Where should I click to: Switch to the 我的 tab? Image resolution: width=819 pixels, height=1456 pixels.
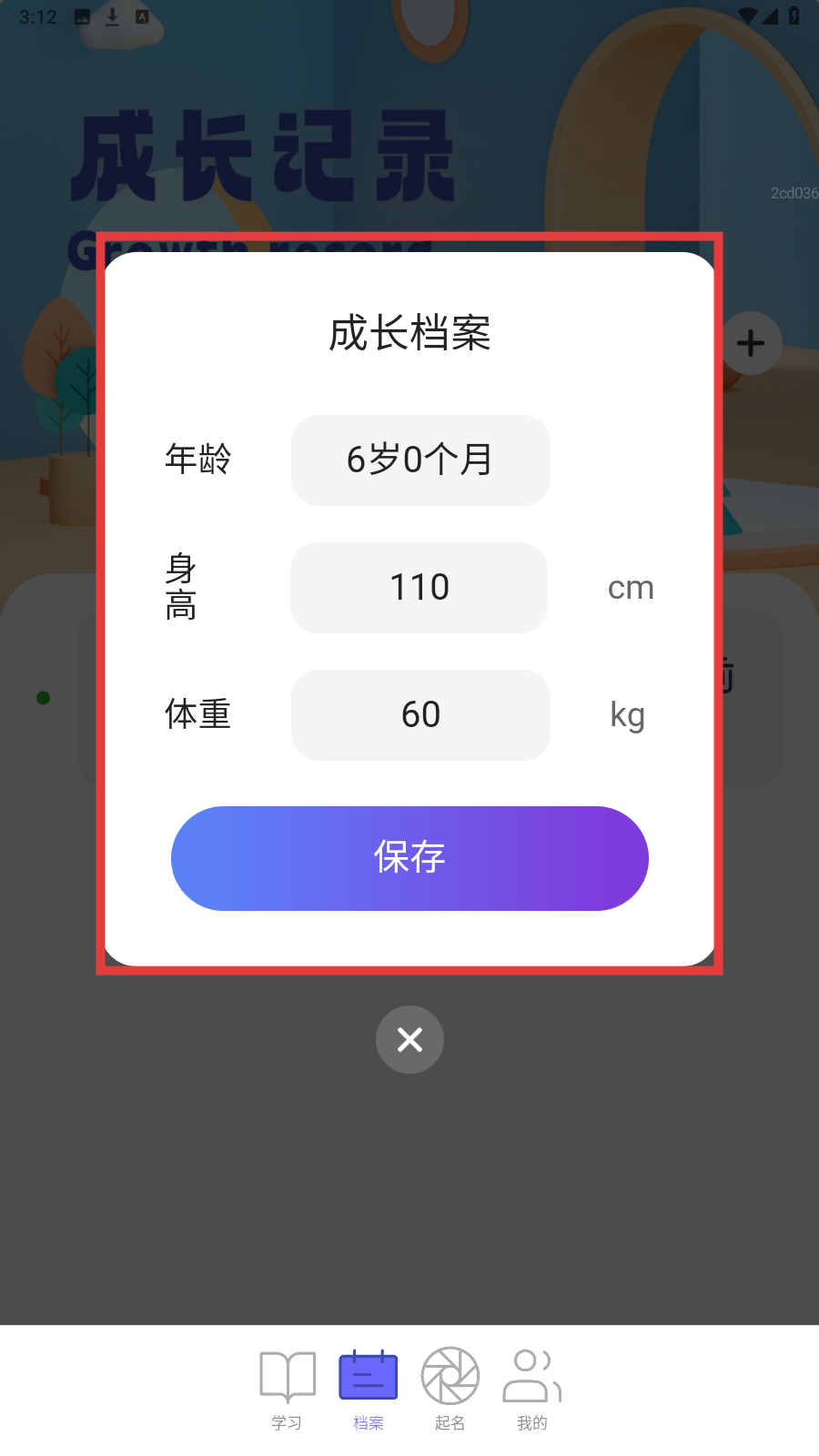coord(532,1389)
